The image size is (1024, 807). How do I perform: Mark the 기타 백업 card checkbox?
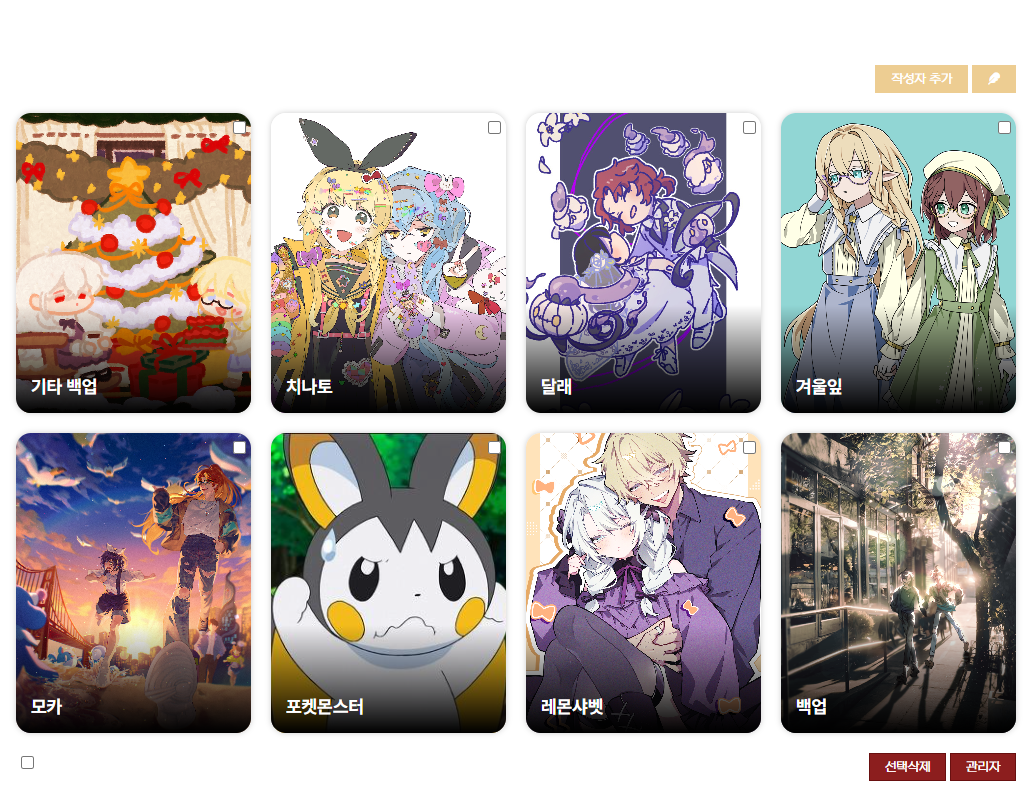[x=239, y=127]
